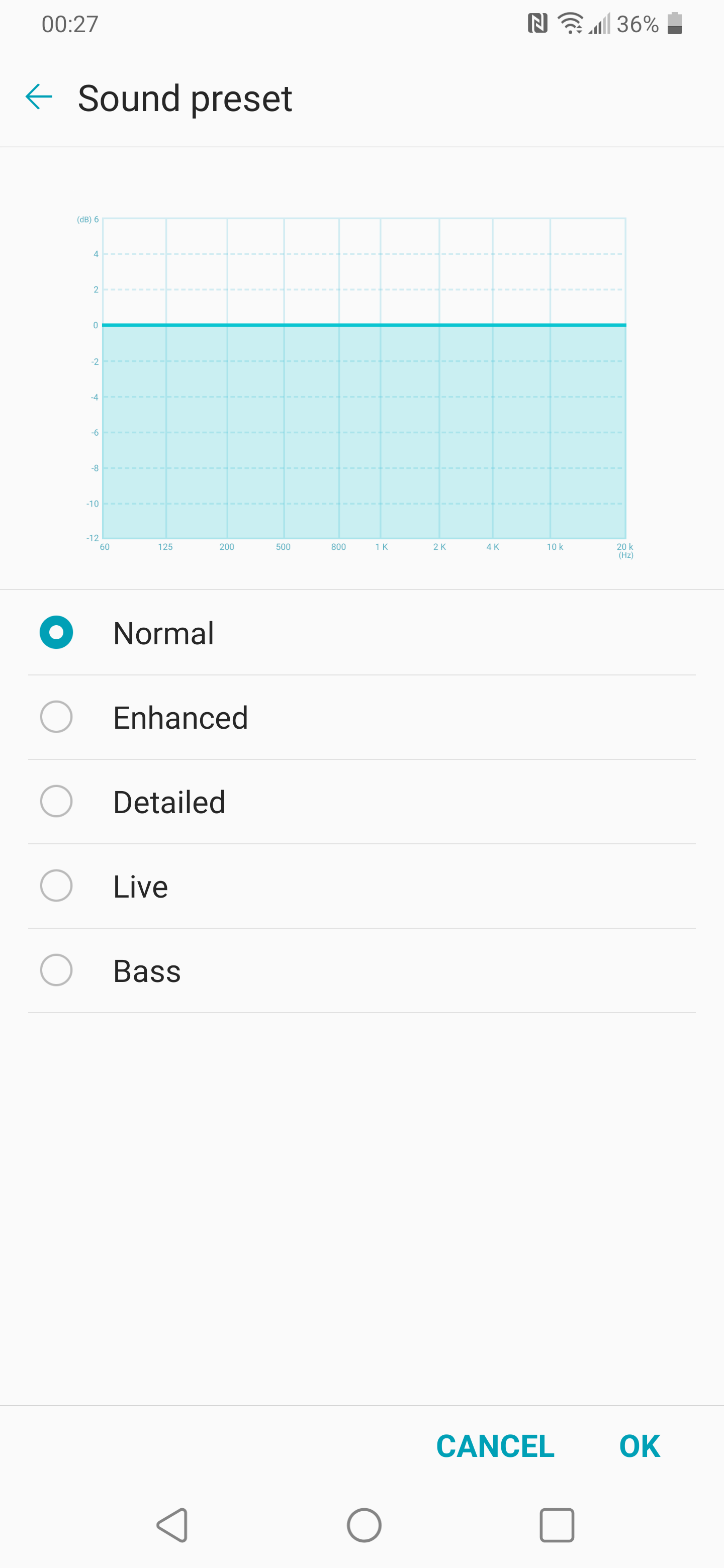Pick the Live sound preset
The height and width of the screenshot is (1568, 724).
(x=361, y=886)
